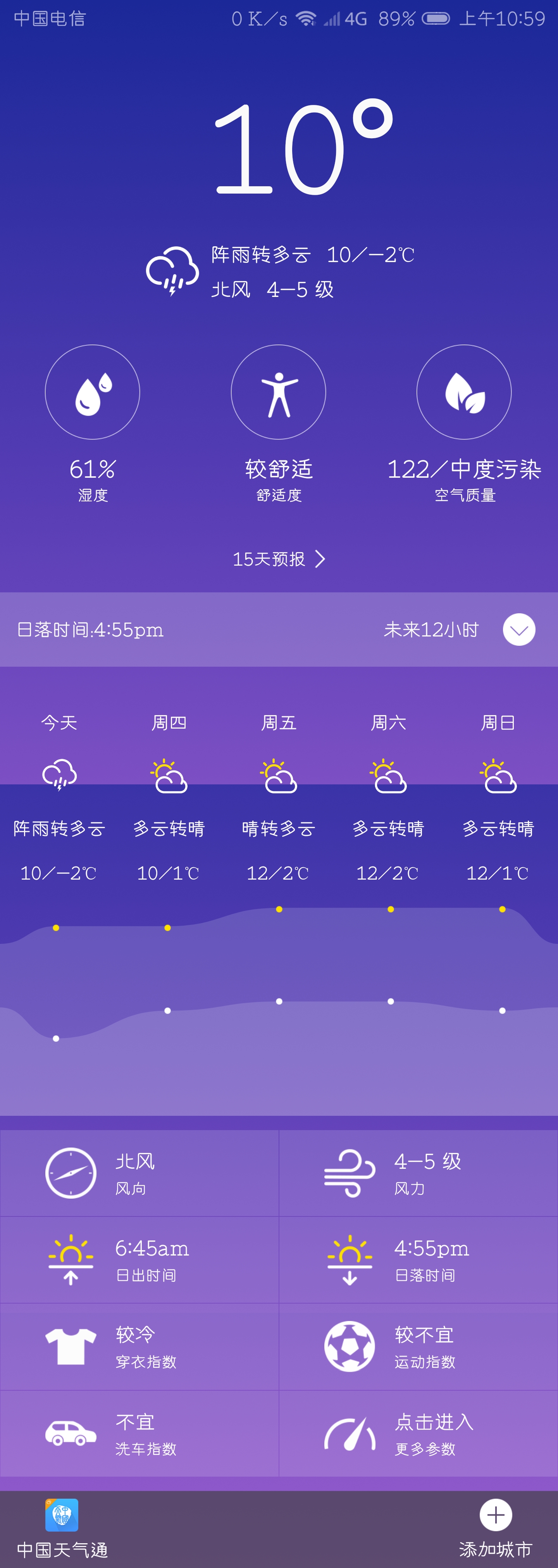The height and width of the screenshot is (1568, 558).
Task: Tap the wind force gust icon
Action: tap(350, 1172)
